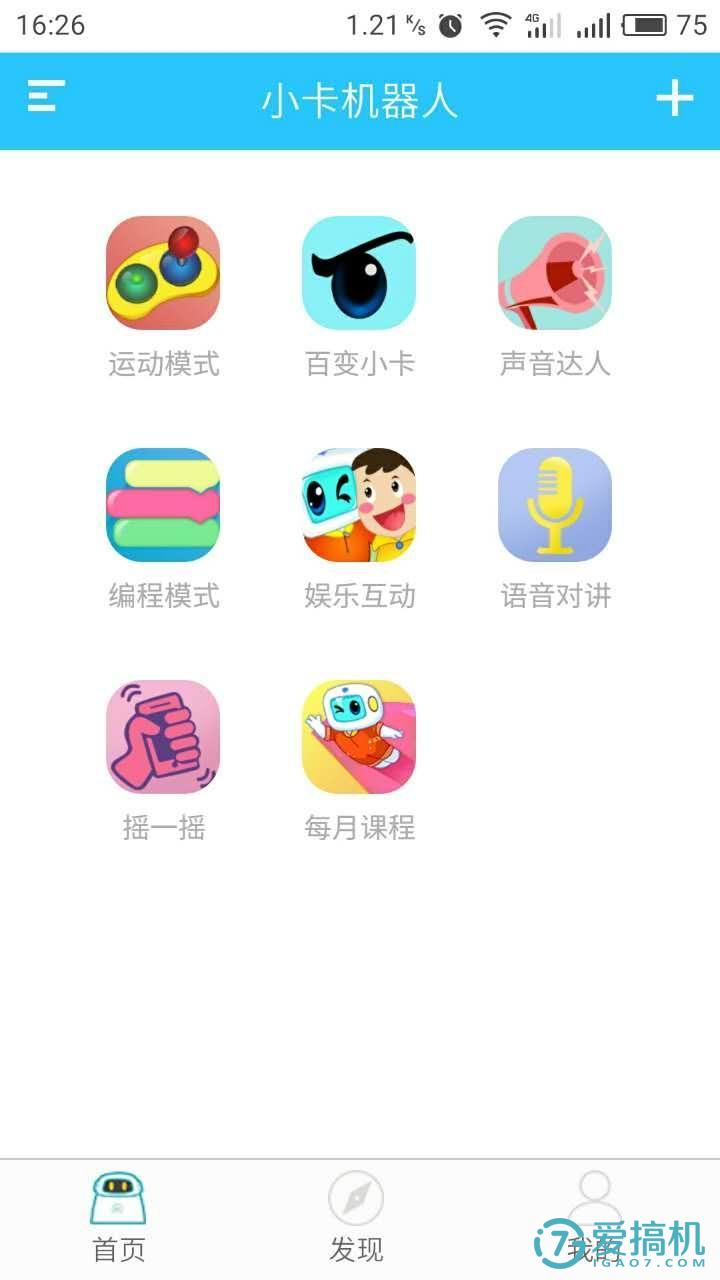The width and height of the screenshot is (720, 1280).
Task: Tap the 小卡机器人 title text
Action: tap(360, 100)
